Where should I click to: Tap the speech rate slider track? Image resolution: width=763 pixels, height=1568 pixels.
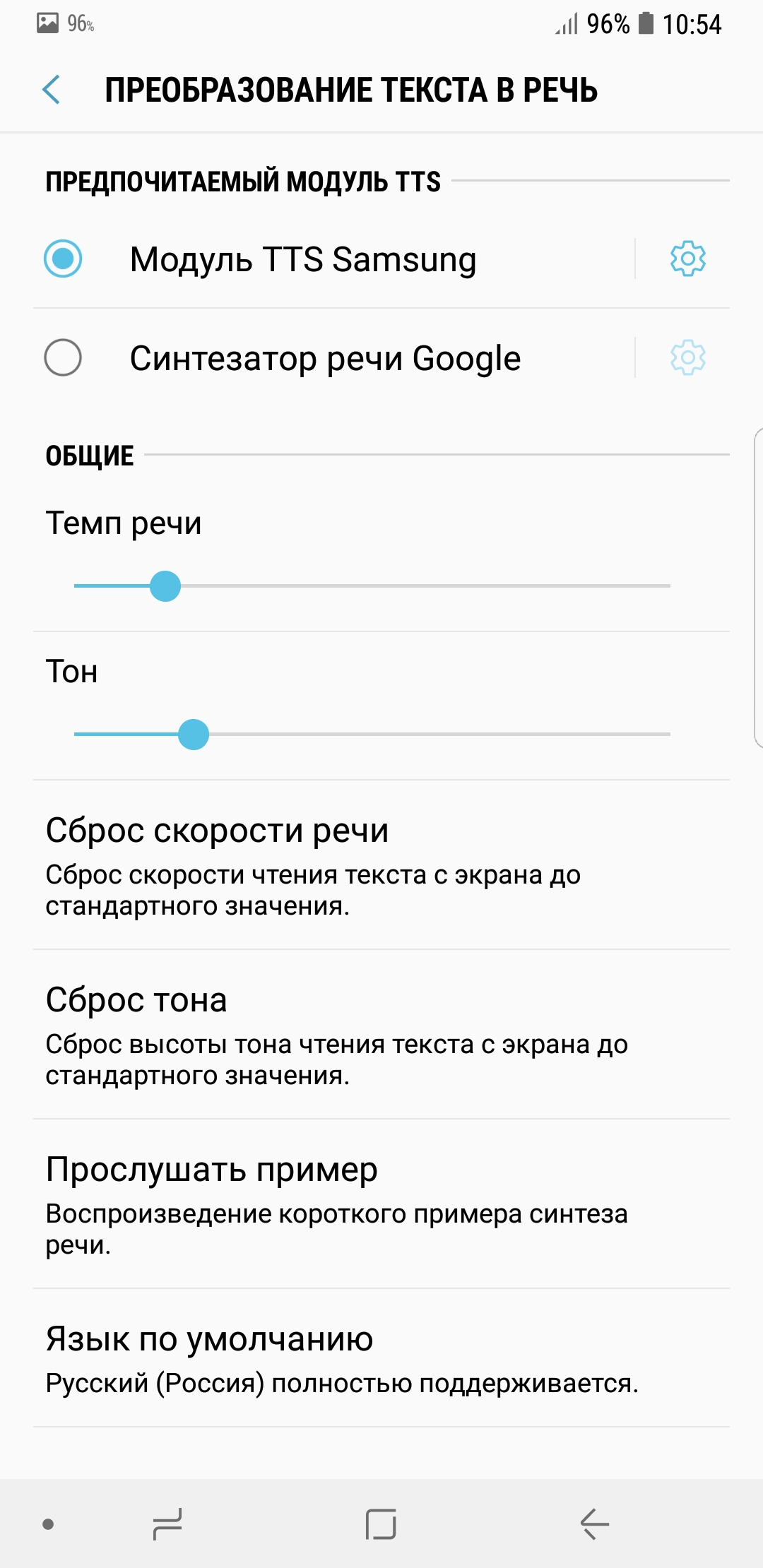[372, 586]
